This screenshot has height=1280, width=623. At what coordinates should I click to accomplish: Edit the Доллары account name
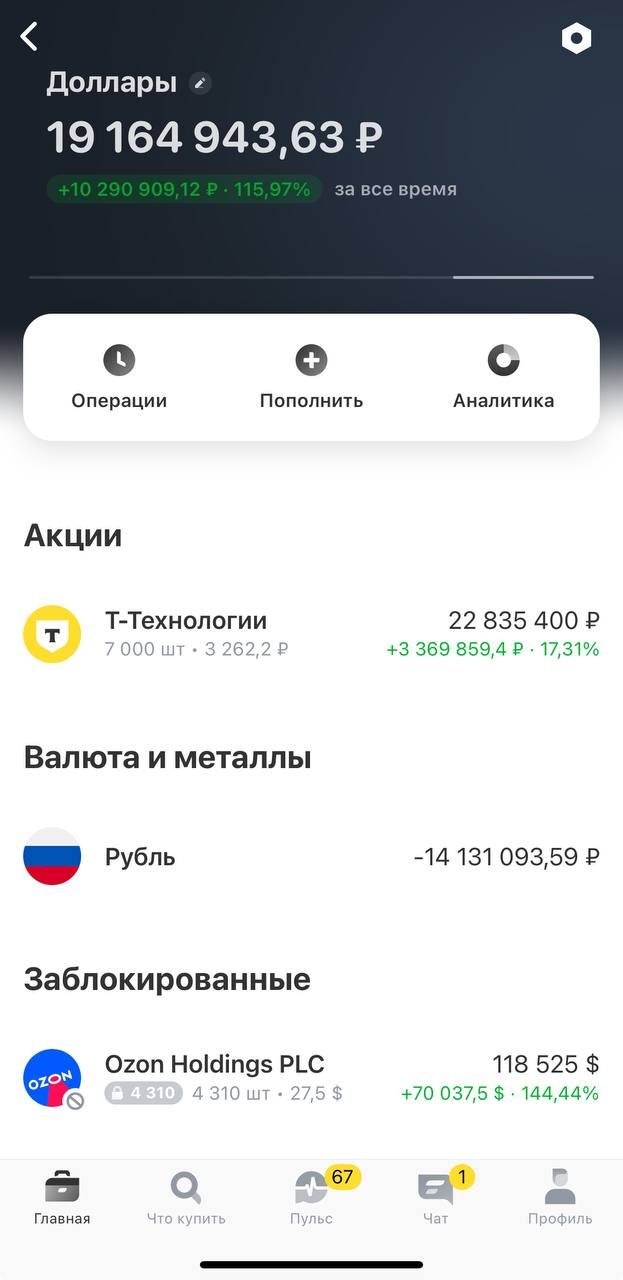pos(201,84)
